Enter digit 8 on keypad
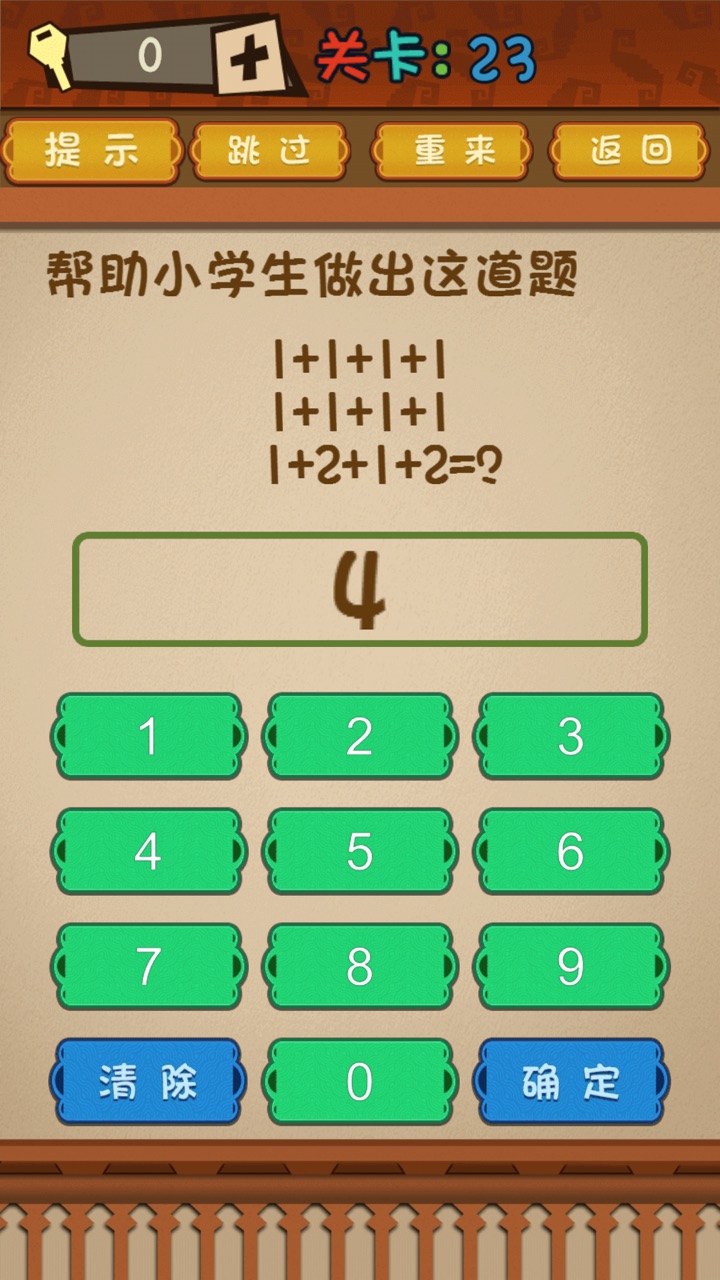This screenshot has width=720, height=1280. pyautogui.click(x=360, y=967)
